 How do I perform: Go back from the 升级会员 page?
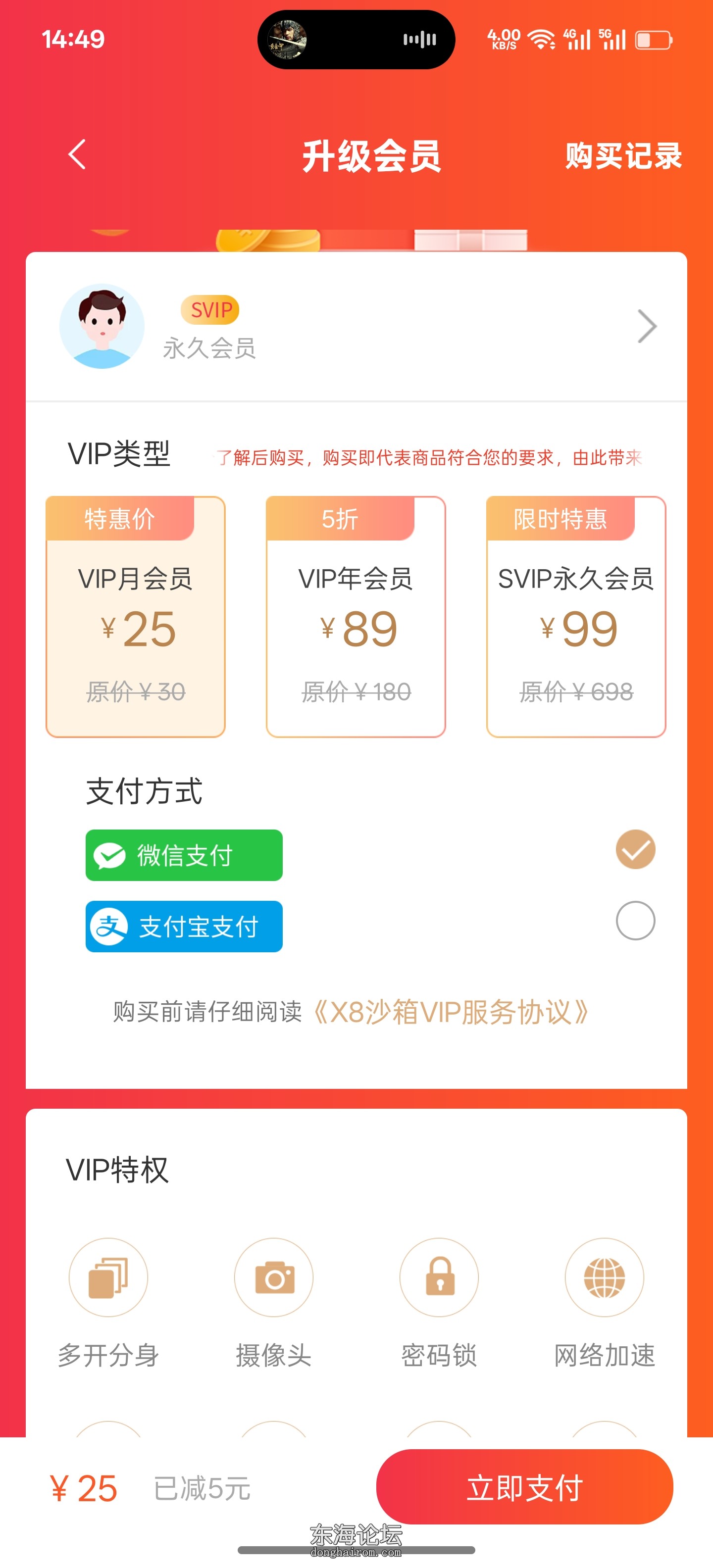point(77,154)
